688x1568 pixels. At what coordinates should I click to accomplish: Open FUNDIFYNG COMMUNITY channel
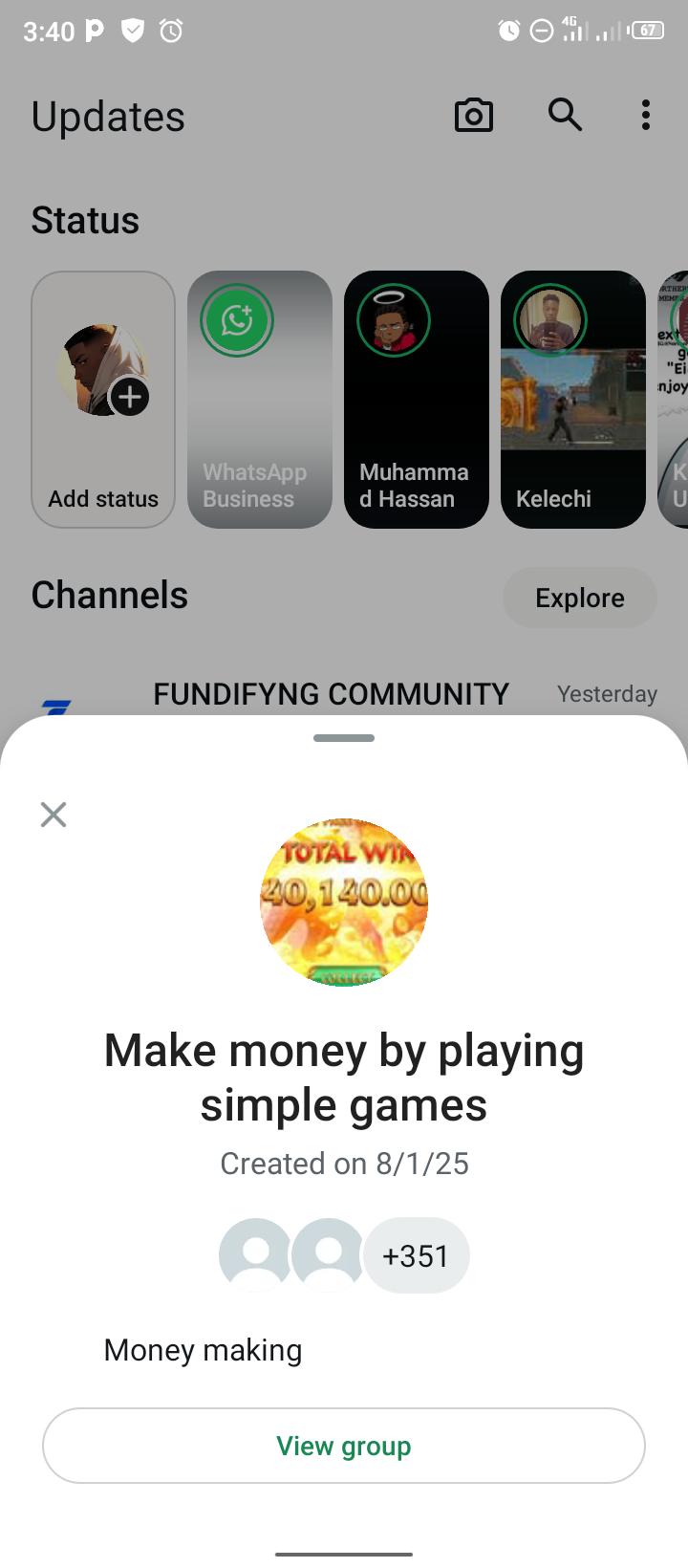pos(331,694)
